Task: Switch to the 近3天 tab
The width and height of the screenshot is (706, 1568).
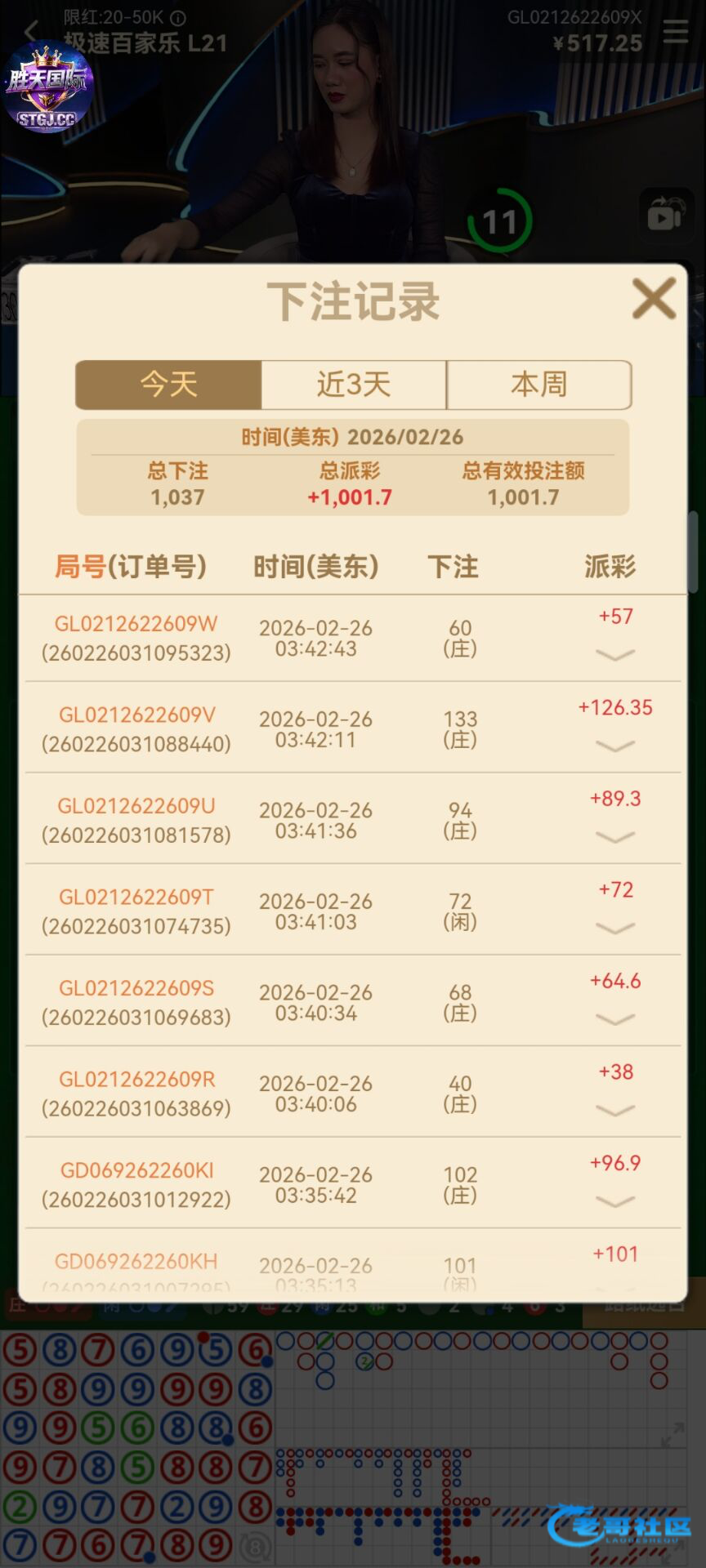Action: point(354,385)
